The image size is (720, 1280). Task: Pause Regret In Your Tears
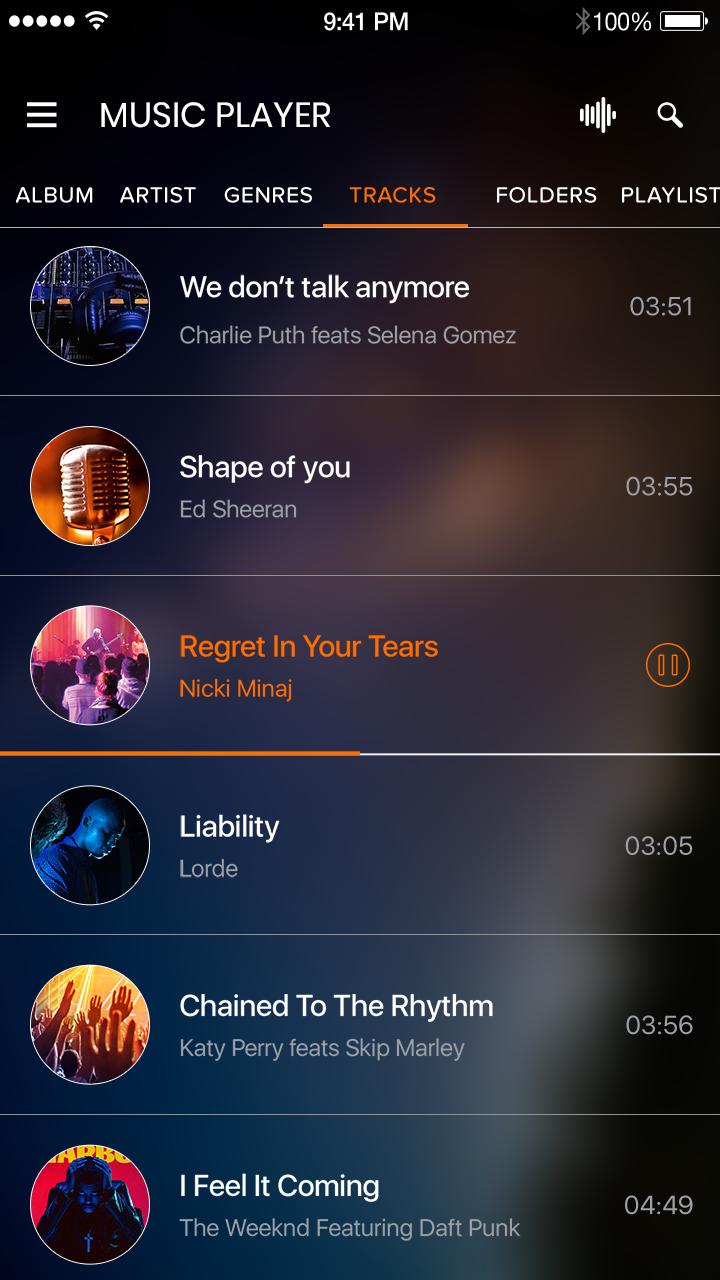point(668,665)
